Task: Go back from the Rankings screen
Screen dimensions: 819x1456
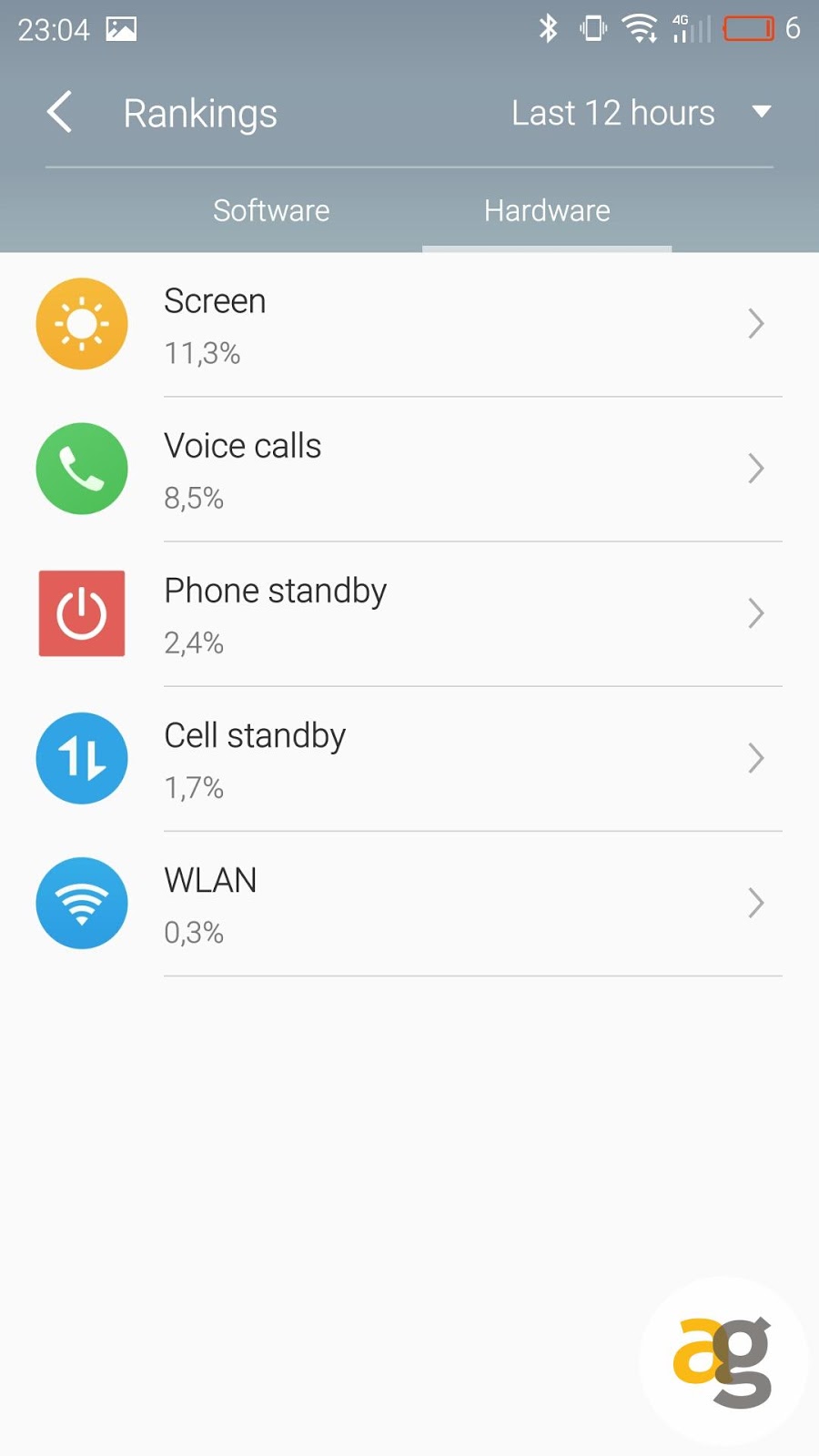Action: [x=60, y=113]
